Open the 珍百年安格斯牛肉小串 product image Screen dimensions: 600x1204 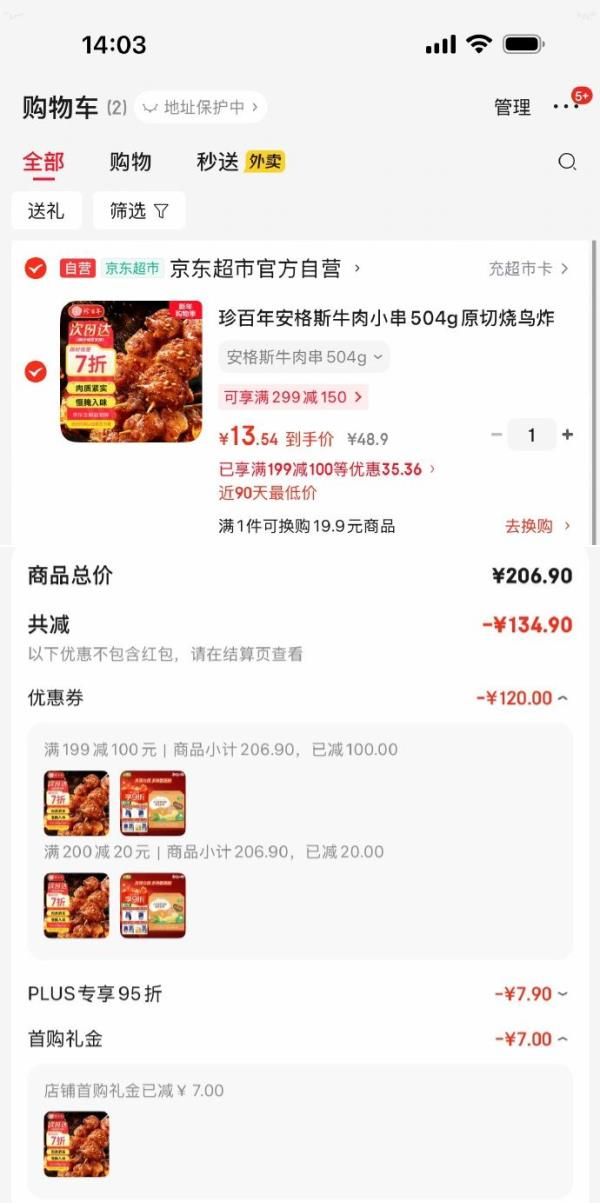pos(131,372)
